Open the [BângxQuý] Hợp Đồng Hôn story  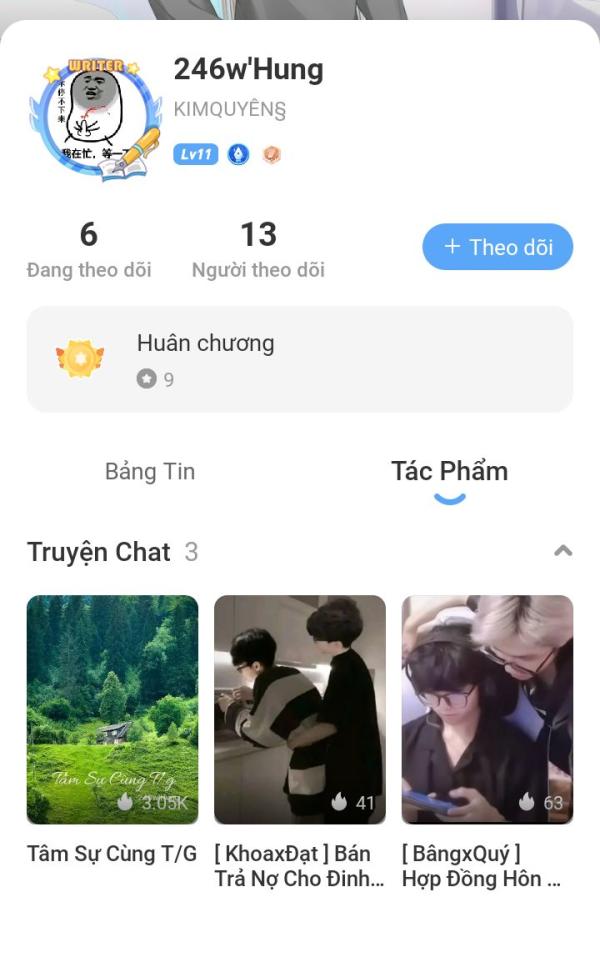coord(487,709)
